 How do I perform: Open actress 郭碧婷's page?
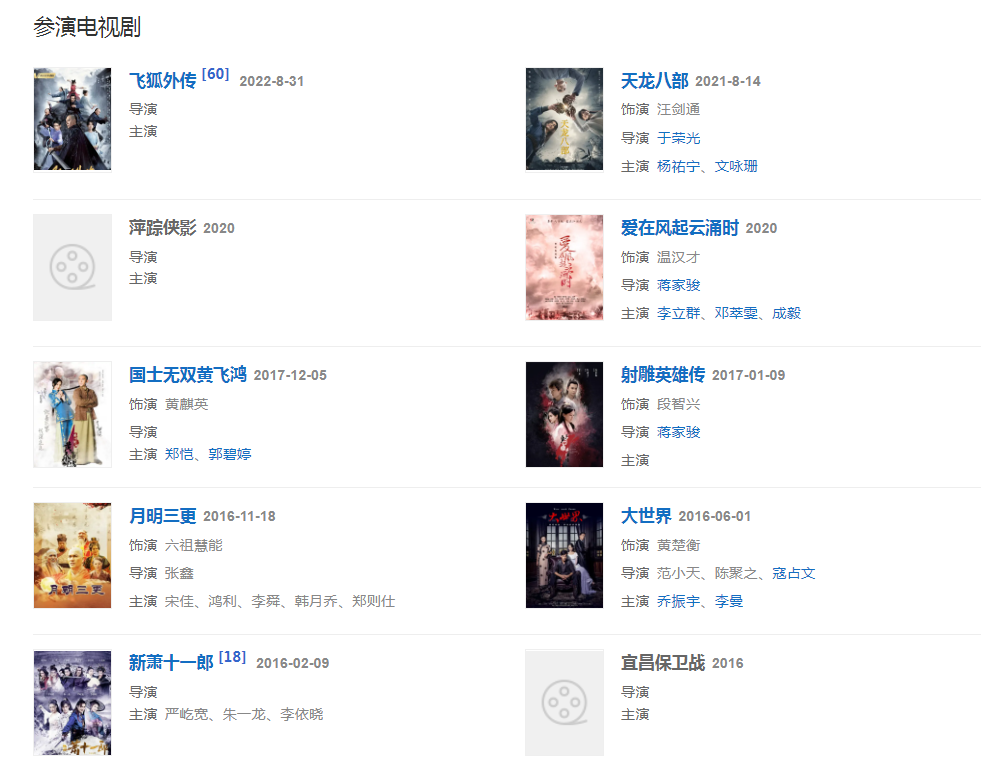[230, 454]
